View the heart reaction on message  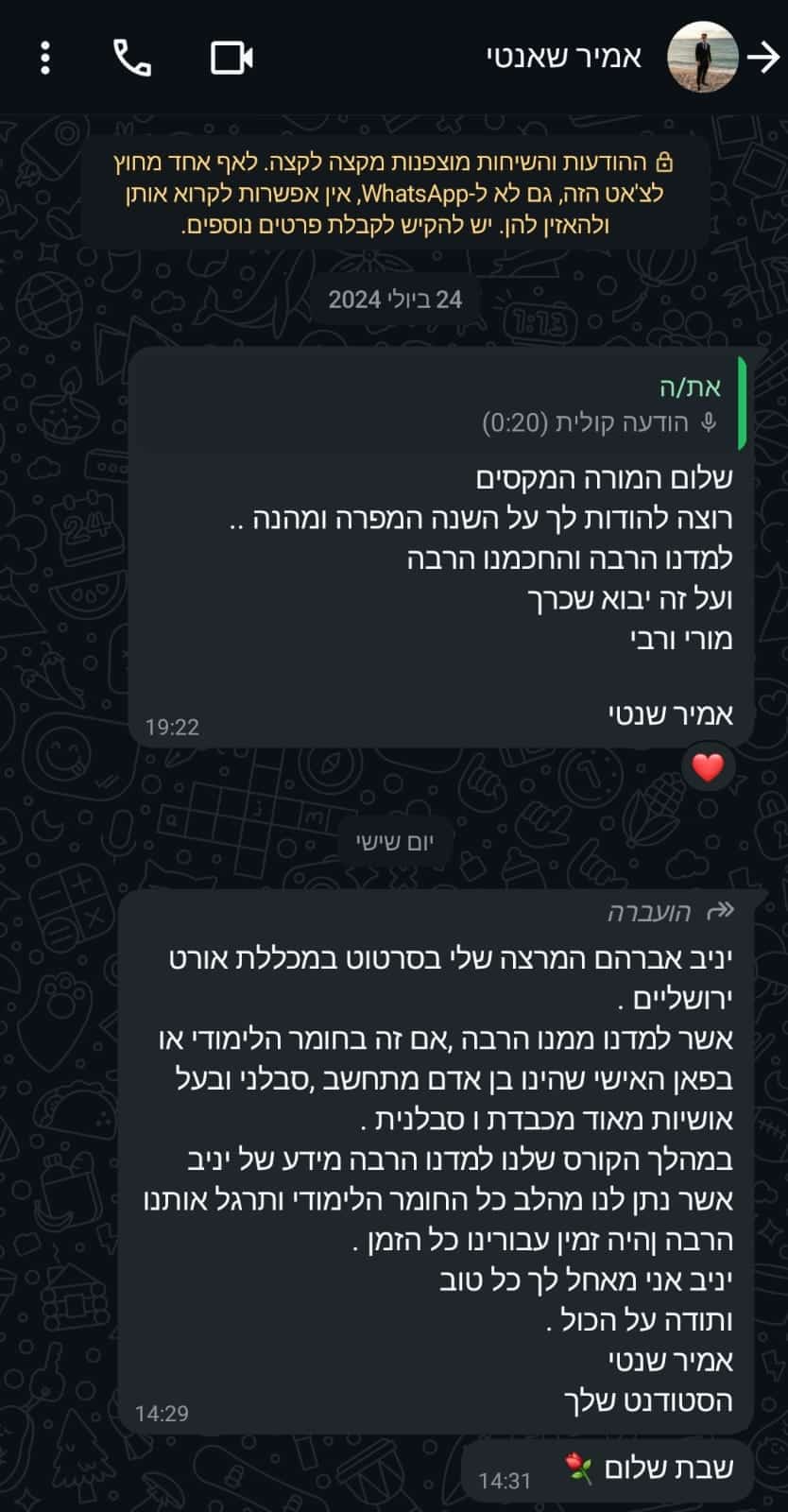[x=708, y=767]
